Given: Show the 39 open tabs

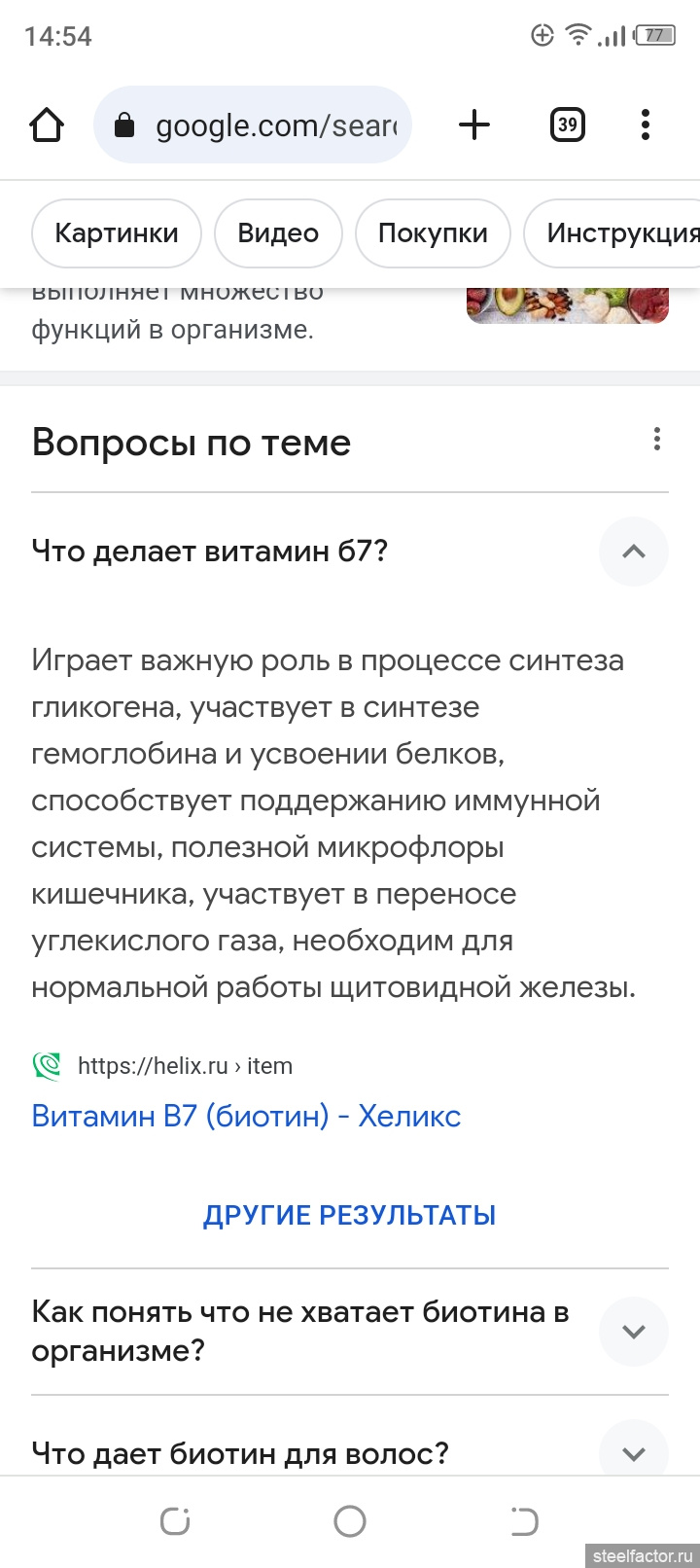Looking at the screenshot, I should [x=568, y=125].
